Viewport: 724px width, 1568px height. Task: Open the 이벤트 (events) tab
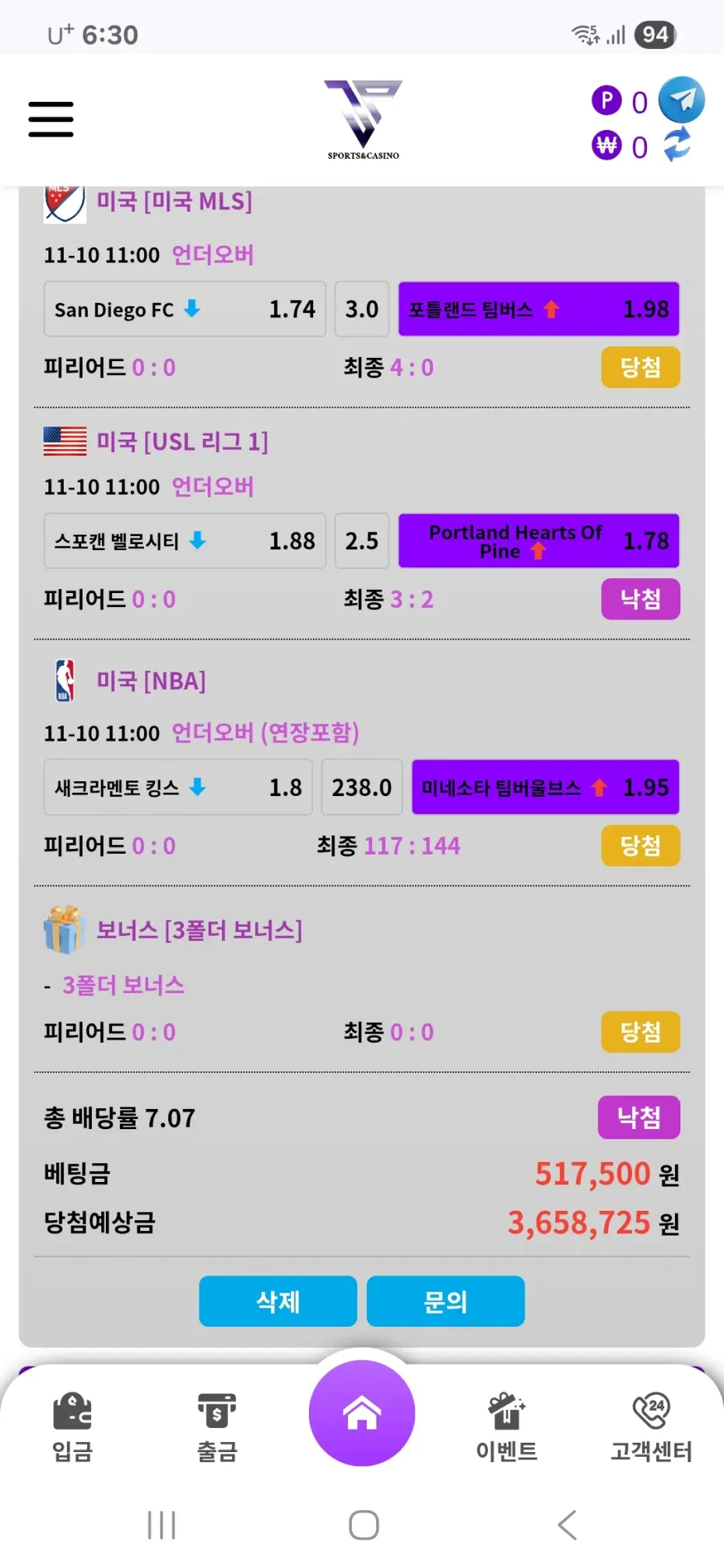point(507,1426)
